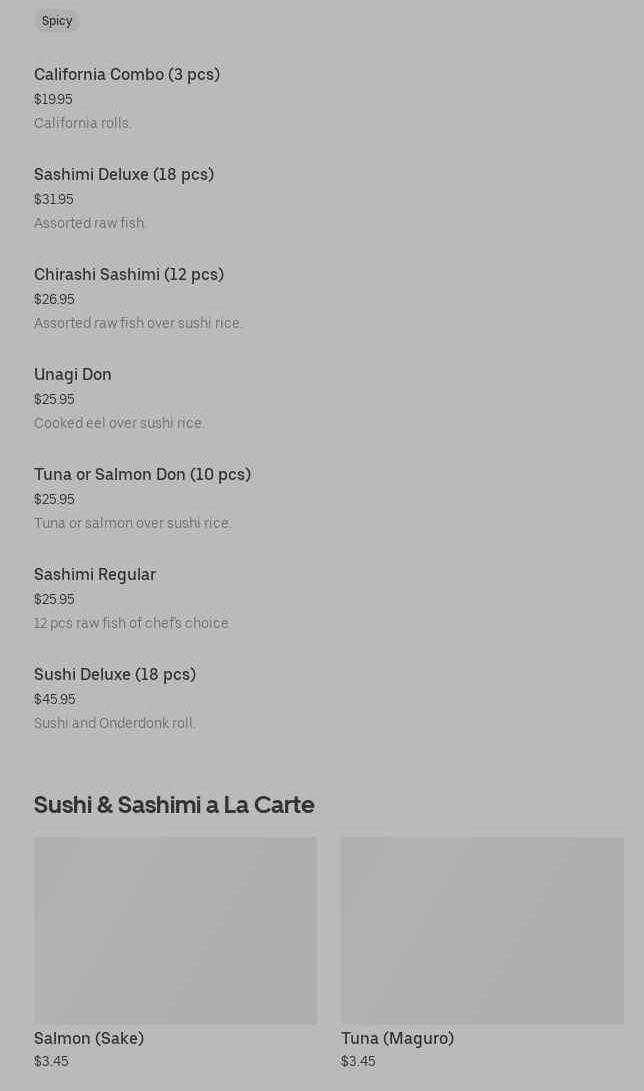Open the Salmon (Sake) card
This screenshot has height=1091, width=644.
pyautogui.click(x=175, y=953)
